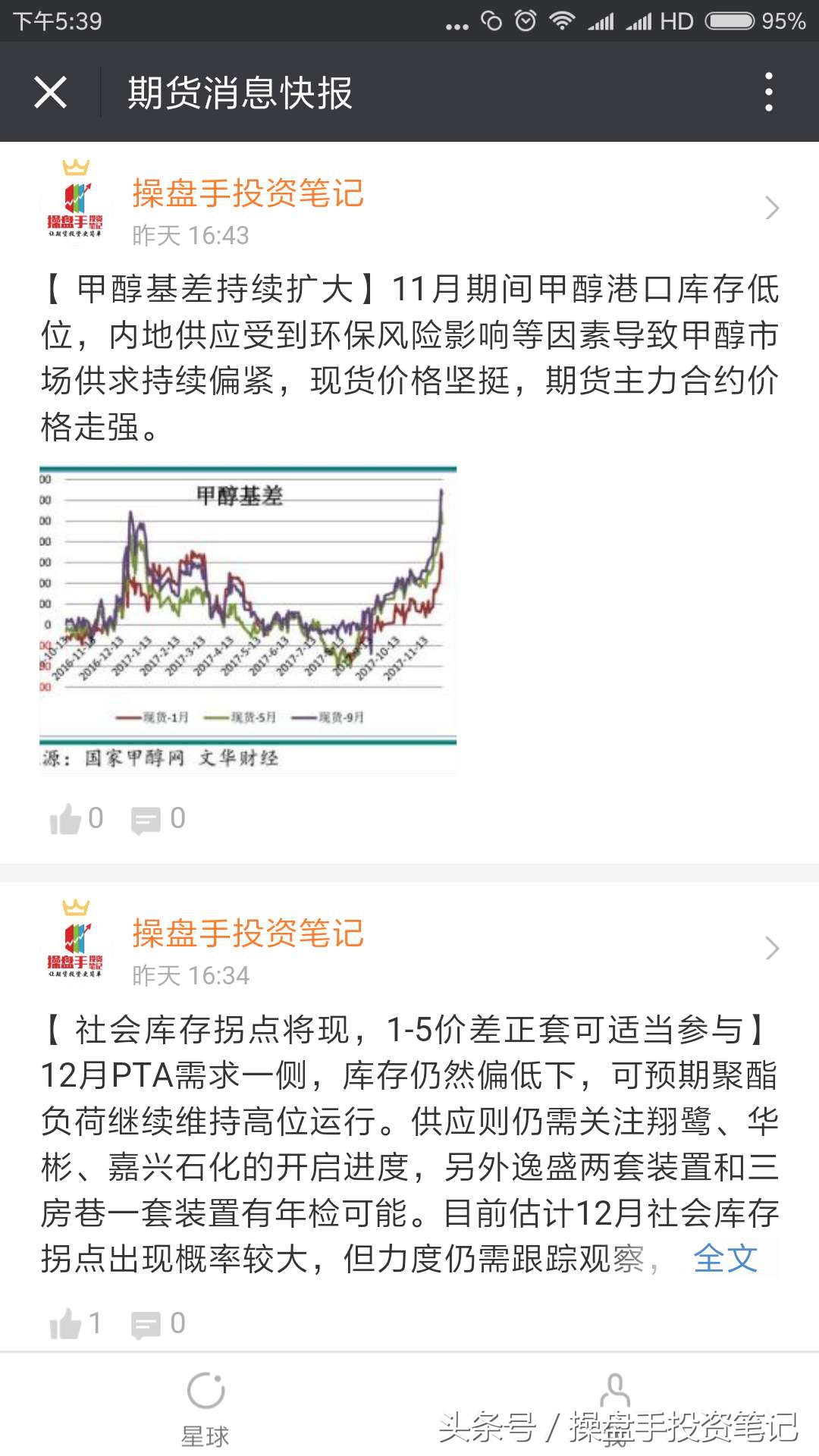Open the three-dot overflow menu
Viewport: 819px width, 1456px height.
point(770,91)
